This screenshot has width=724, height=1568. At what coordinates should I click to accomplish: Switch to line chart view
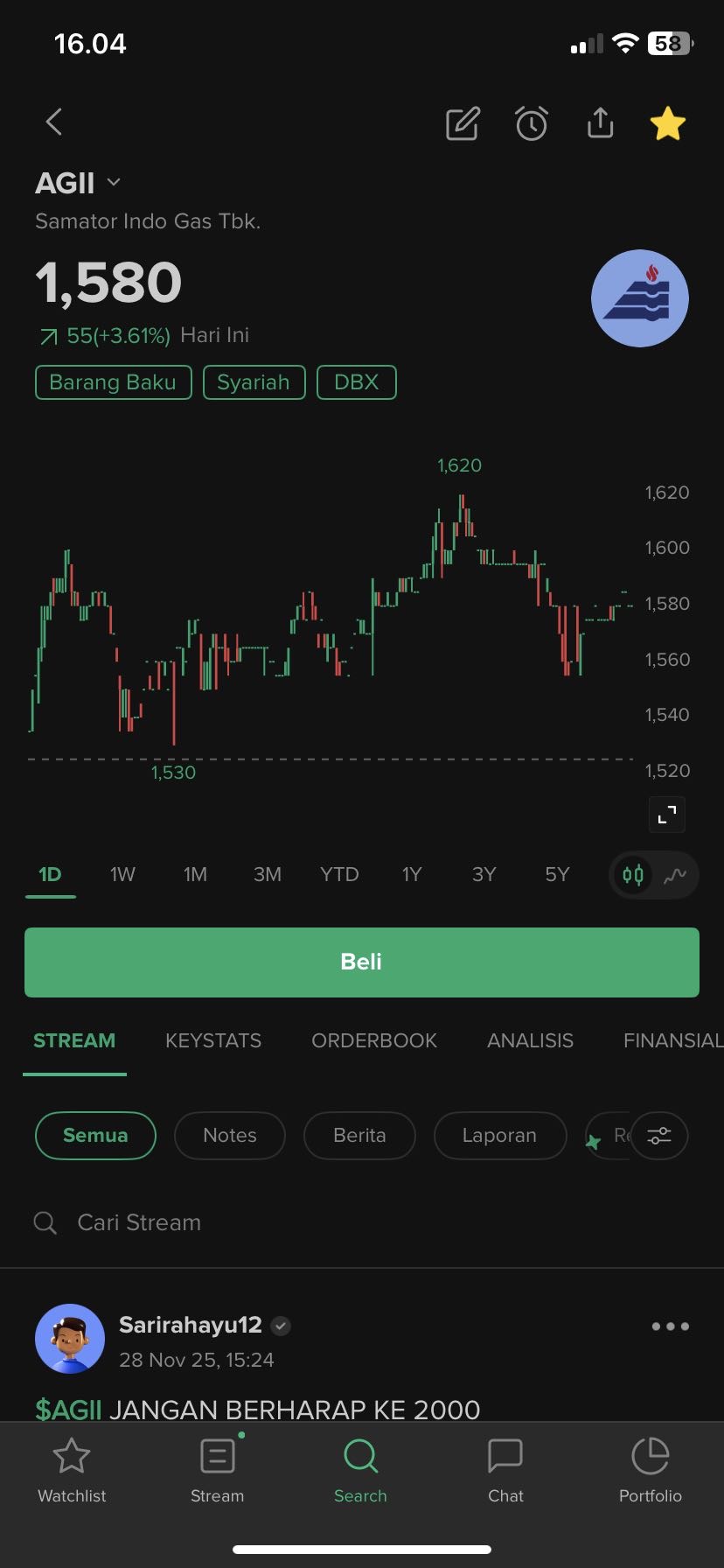675,875
